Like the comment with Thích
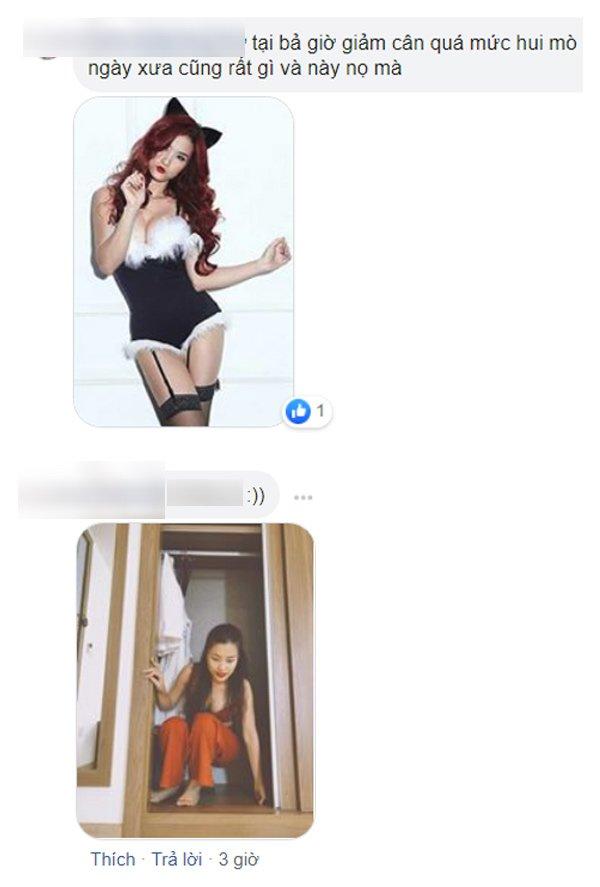This screenshot has height=887, width=600. pos(112,859)
